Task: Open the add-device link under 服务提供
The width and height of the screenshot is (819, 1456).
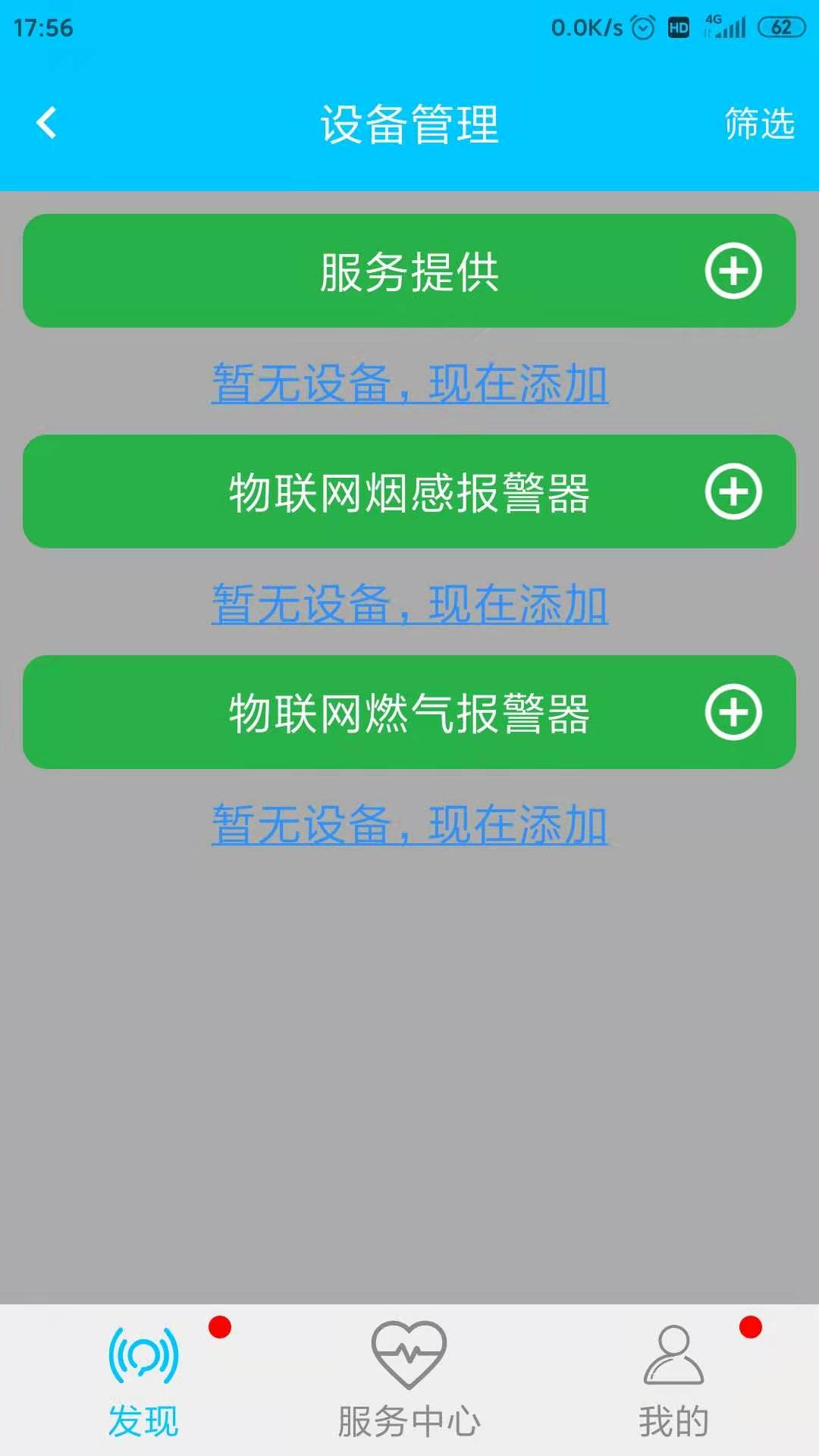Action: [x=409, y=384]
